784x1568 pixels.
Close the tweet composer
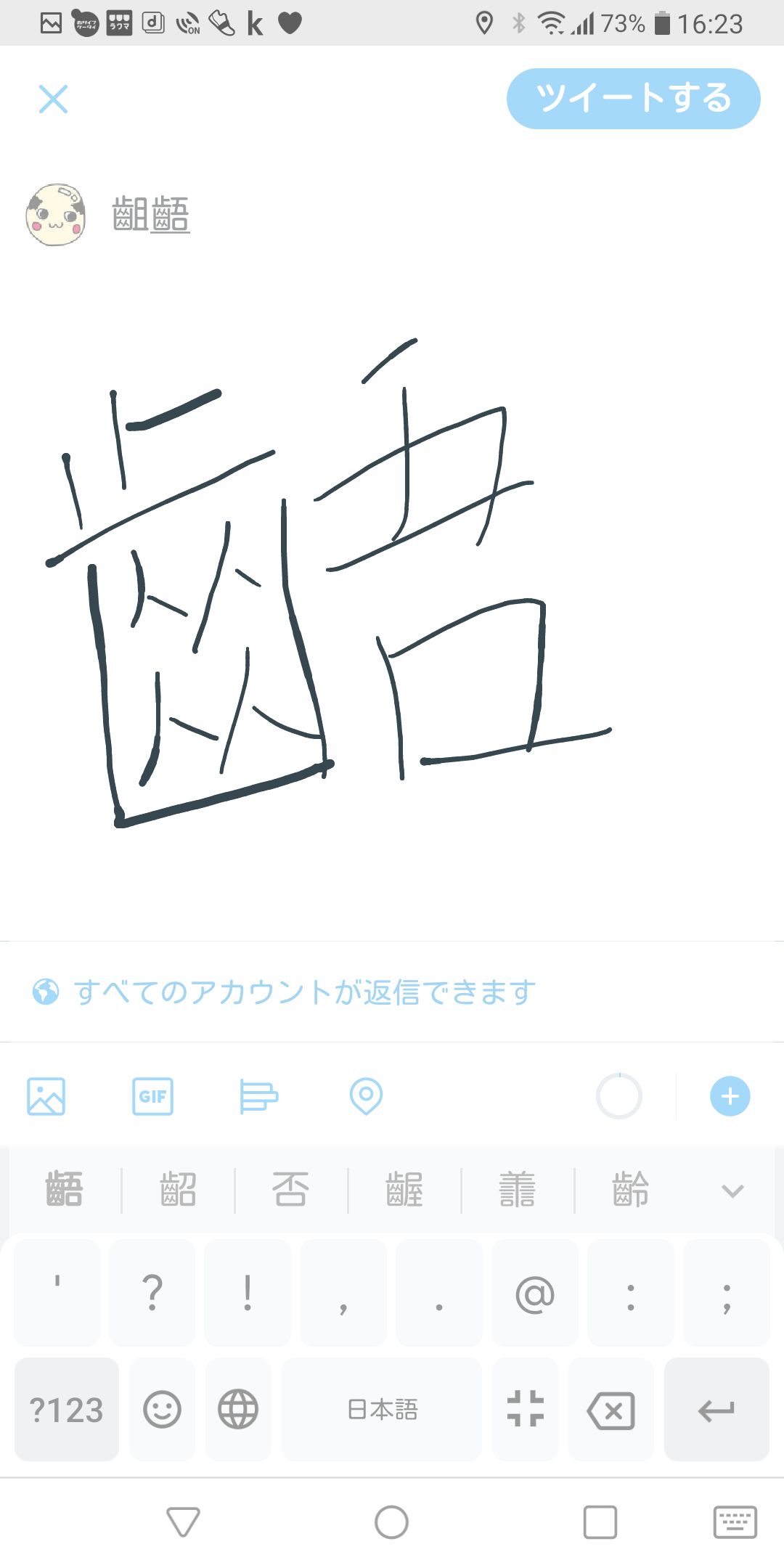point(53,99)
